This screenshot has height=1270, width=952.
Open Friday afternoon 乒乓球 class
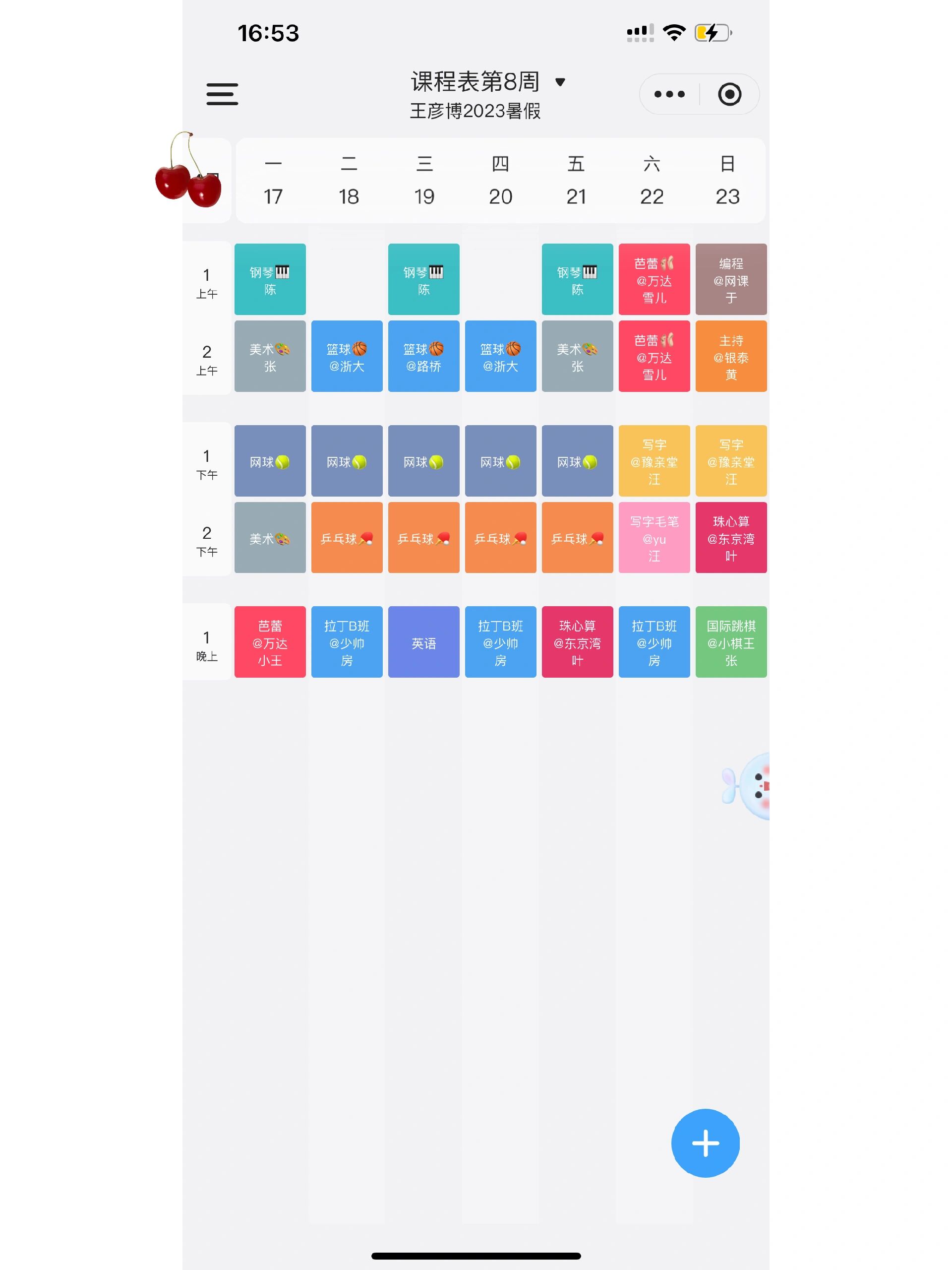577,537
